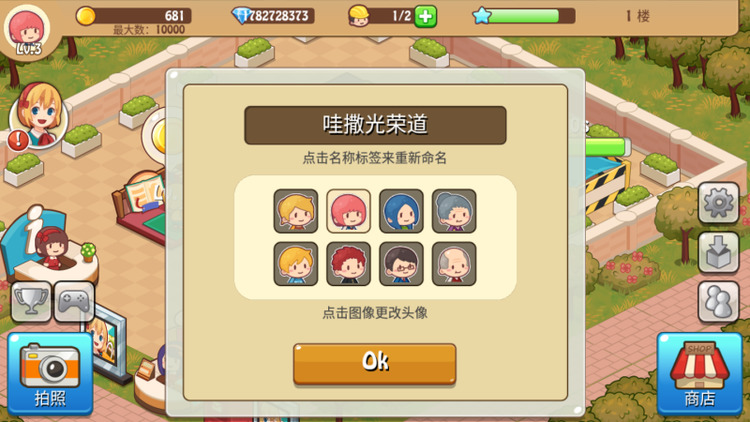Screen dimensions: 750x422
Task: Open the player profile avatar Lv3
Action: [32, 28]
